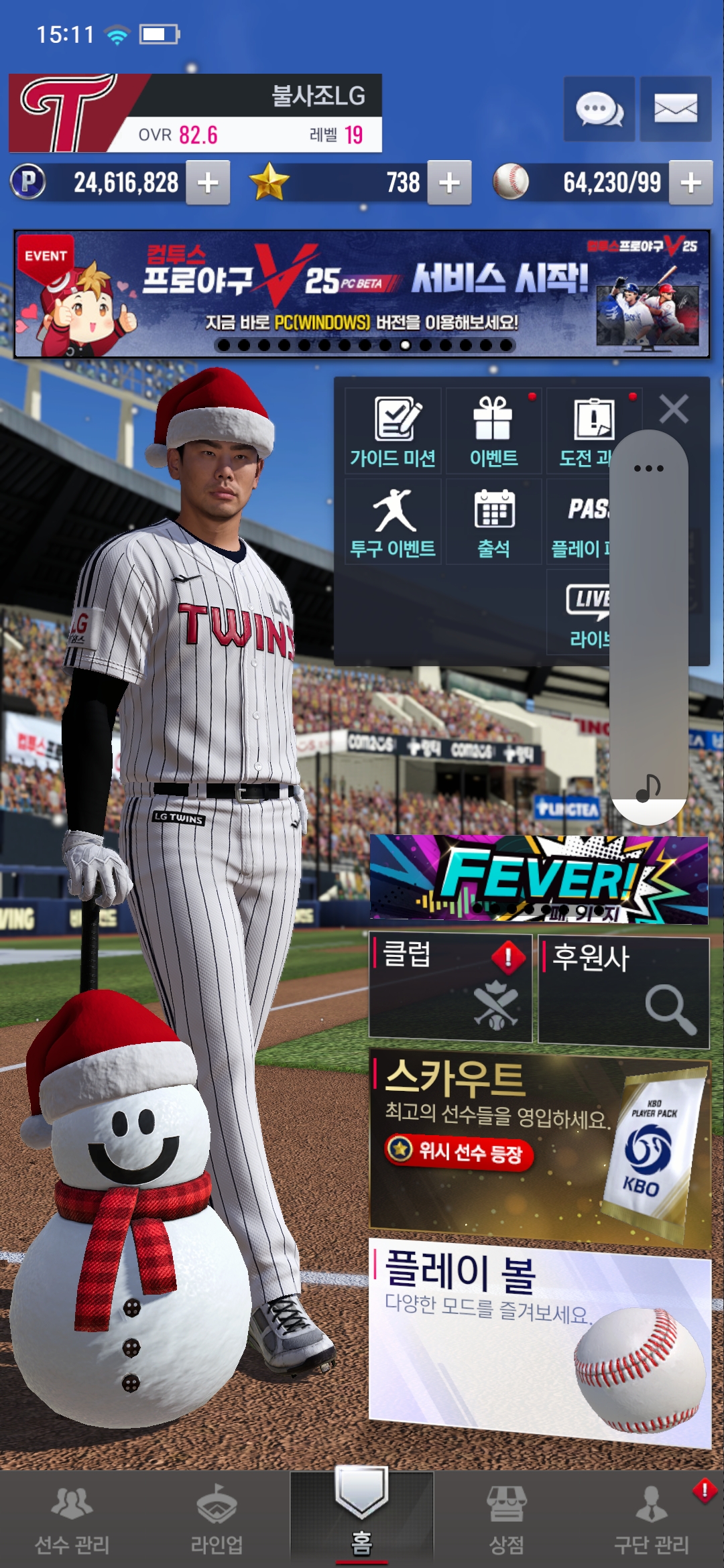Open 가이드 미션 menu

(393, 432)
